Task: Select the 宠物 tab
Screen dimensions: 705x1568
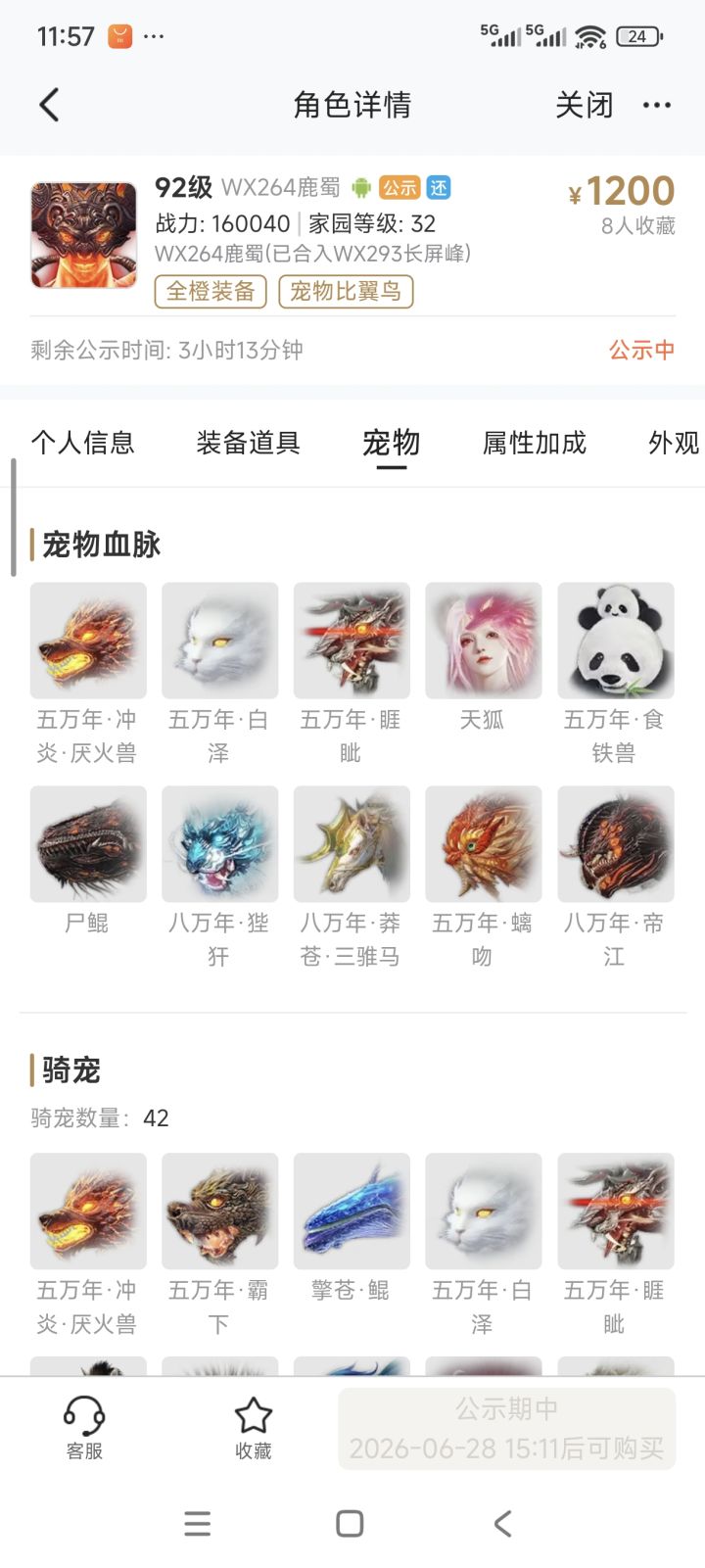Action: click(x=392, y=443)
